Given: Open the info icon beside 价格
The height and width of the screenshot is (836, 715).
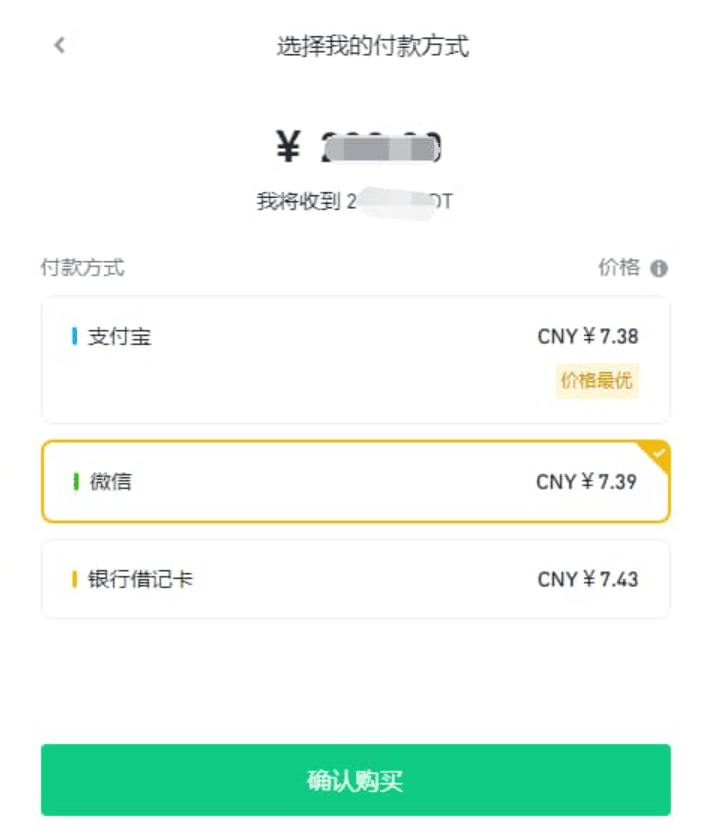Looking at the screenshot, I should tap(659, 268).
